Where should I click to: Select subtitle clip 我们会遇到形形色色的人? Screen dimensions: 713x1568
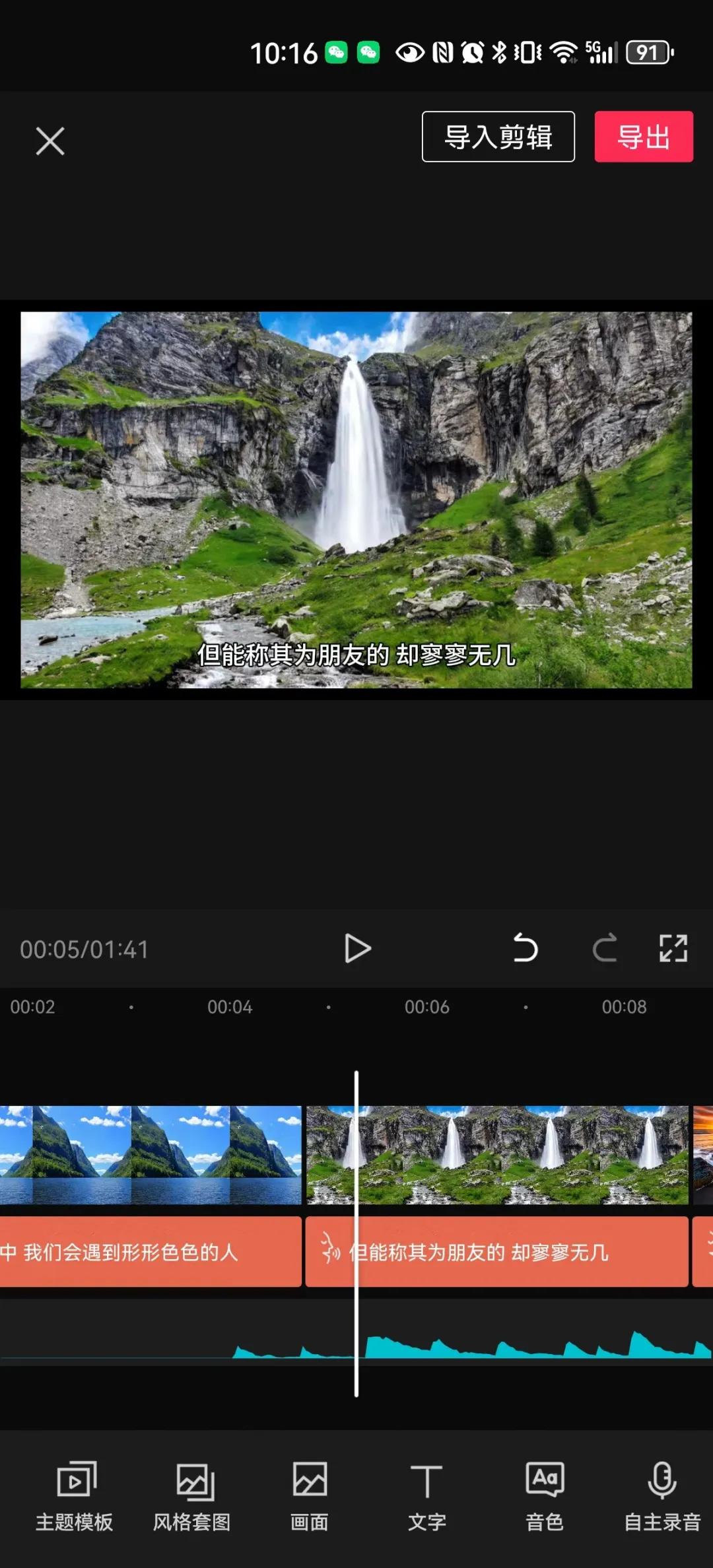point(151,1252)
